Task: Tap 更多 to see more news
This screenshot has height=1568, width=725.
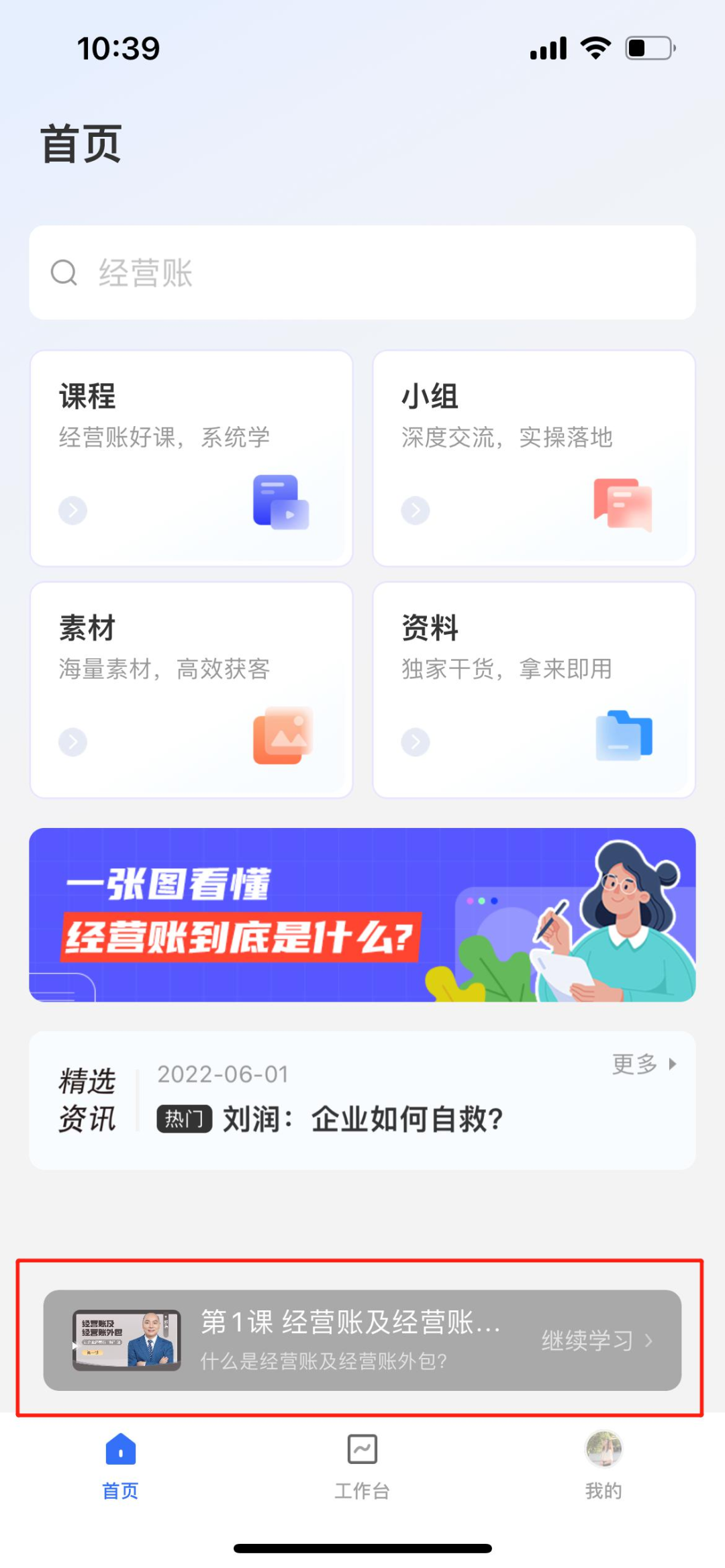Action: pos(643,1064)
